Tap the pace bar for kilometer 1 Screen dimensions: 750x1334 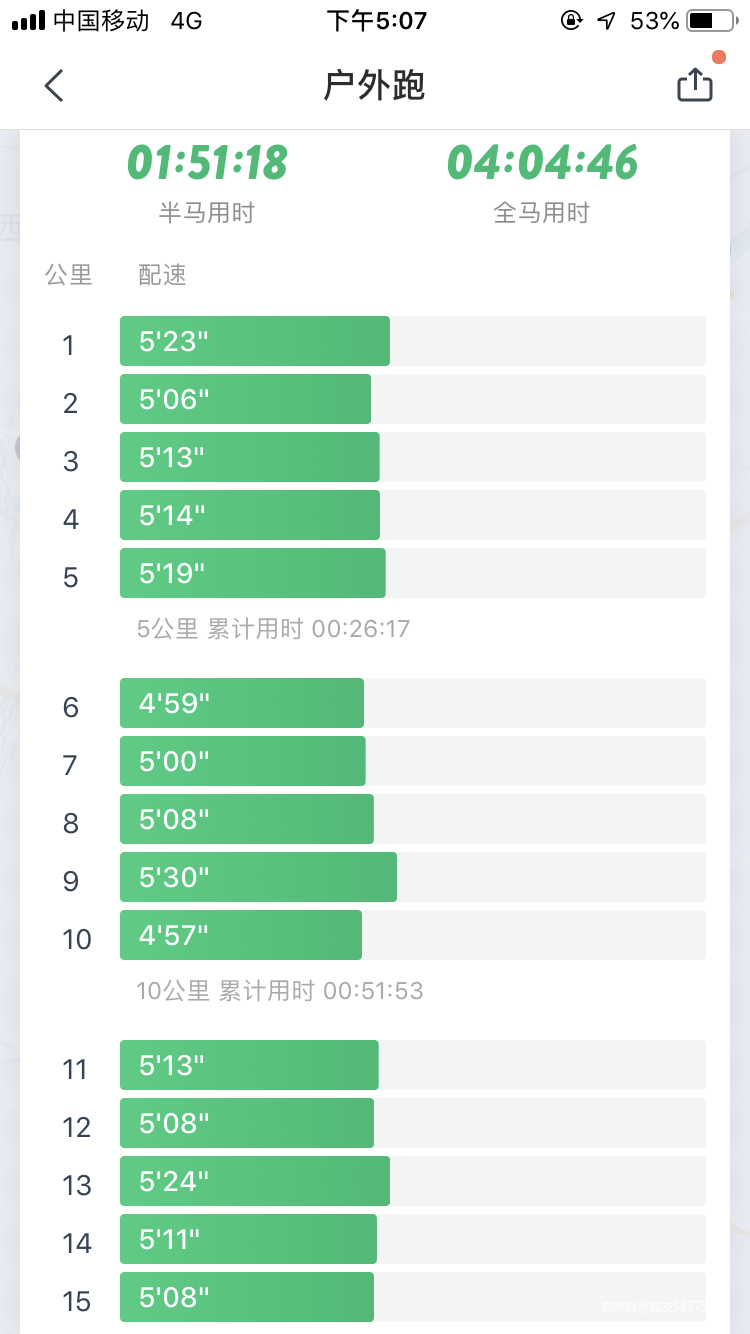(254, 341)
